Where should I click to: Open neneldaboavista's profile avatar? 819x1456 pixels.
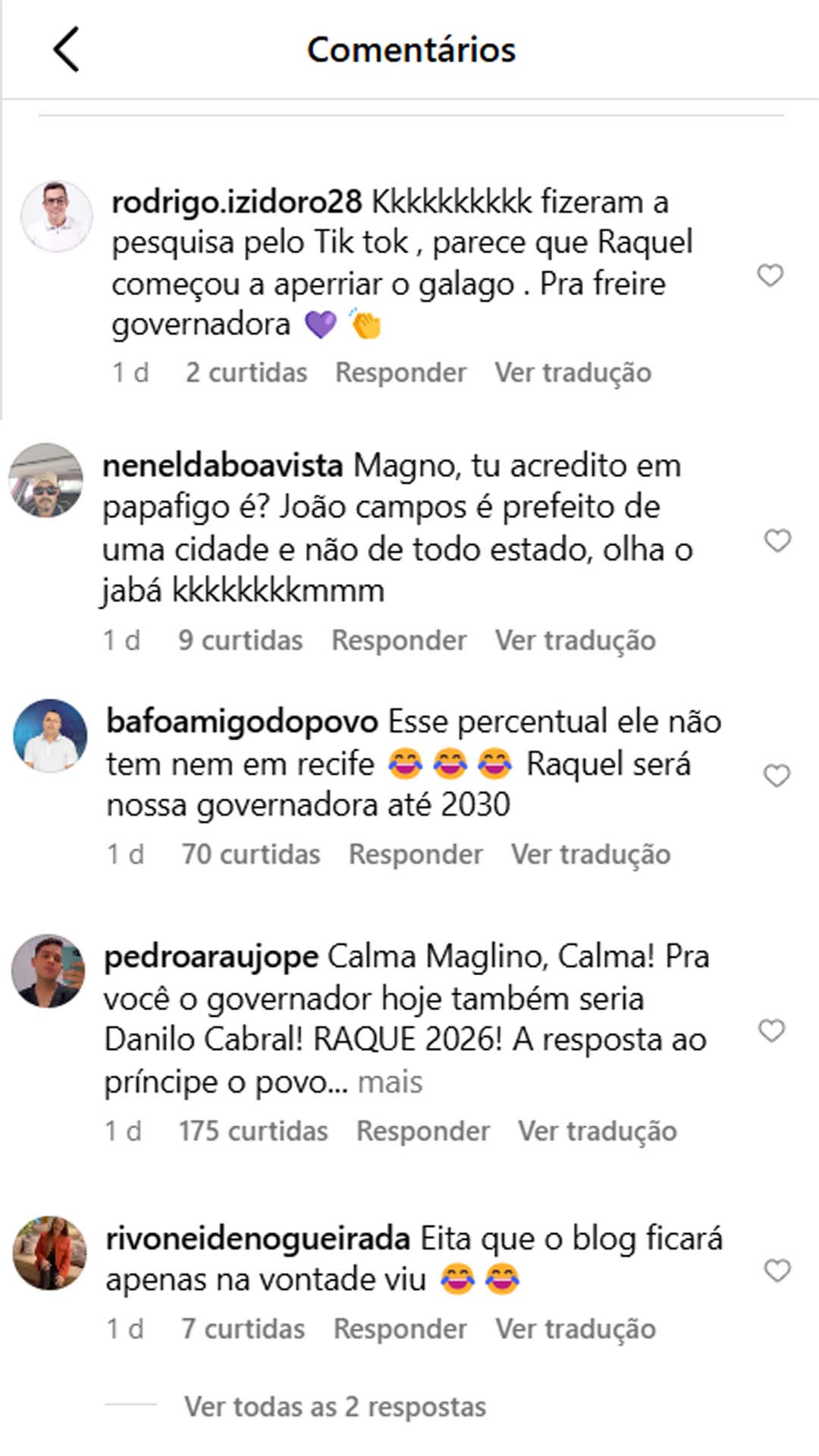[x=46, y=481]
